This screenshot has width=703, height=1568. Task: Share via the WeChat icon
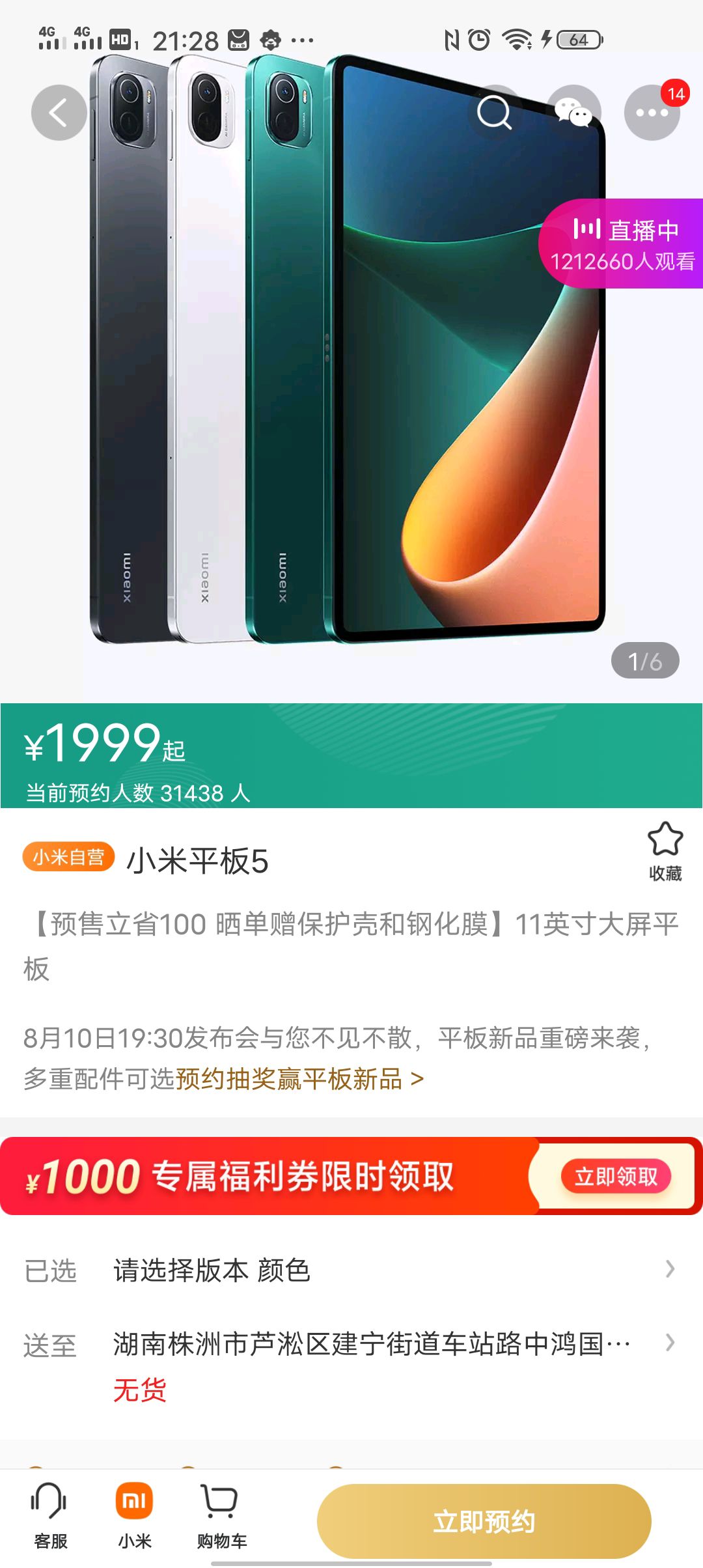(x=573, y=113)
